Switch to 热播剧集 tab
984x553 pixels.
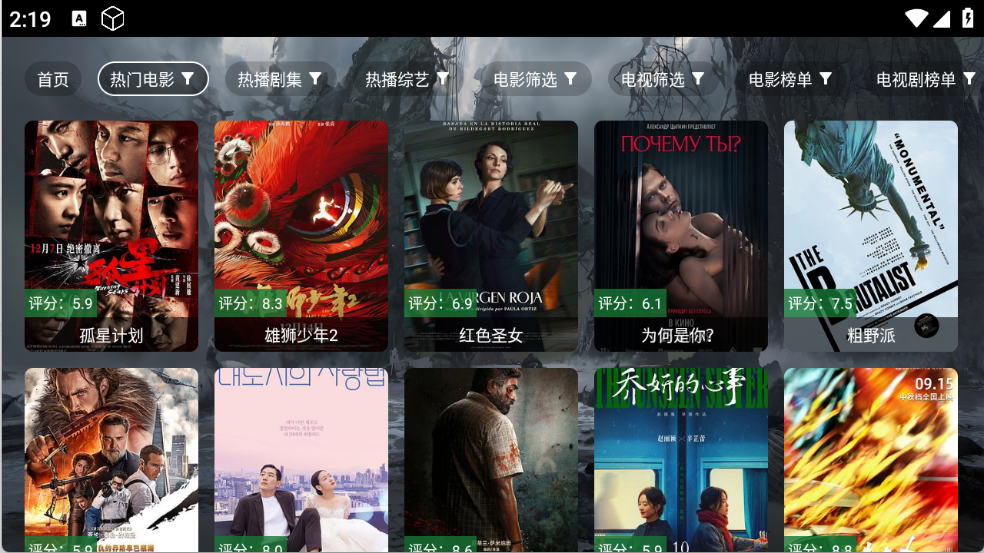[280, 79]
